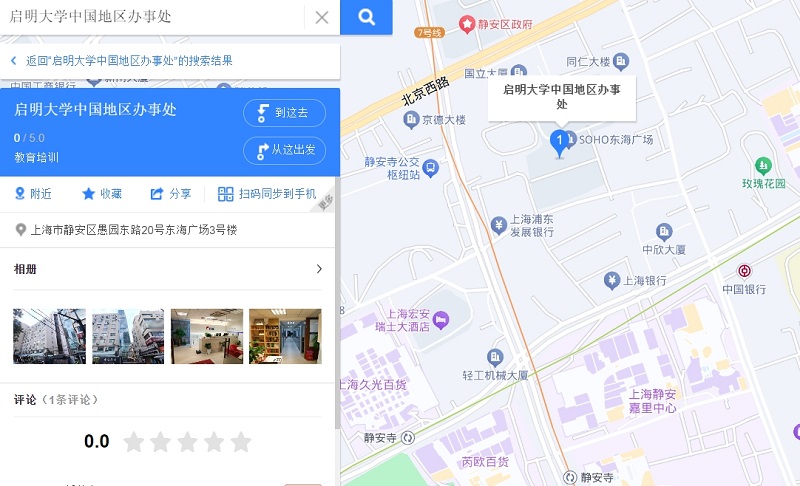Screen dimensions: 800x486
Task: View the fourth album photo with bookshelves
Action: tap(285, 336)
